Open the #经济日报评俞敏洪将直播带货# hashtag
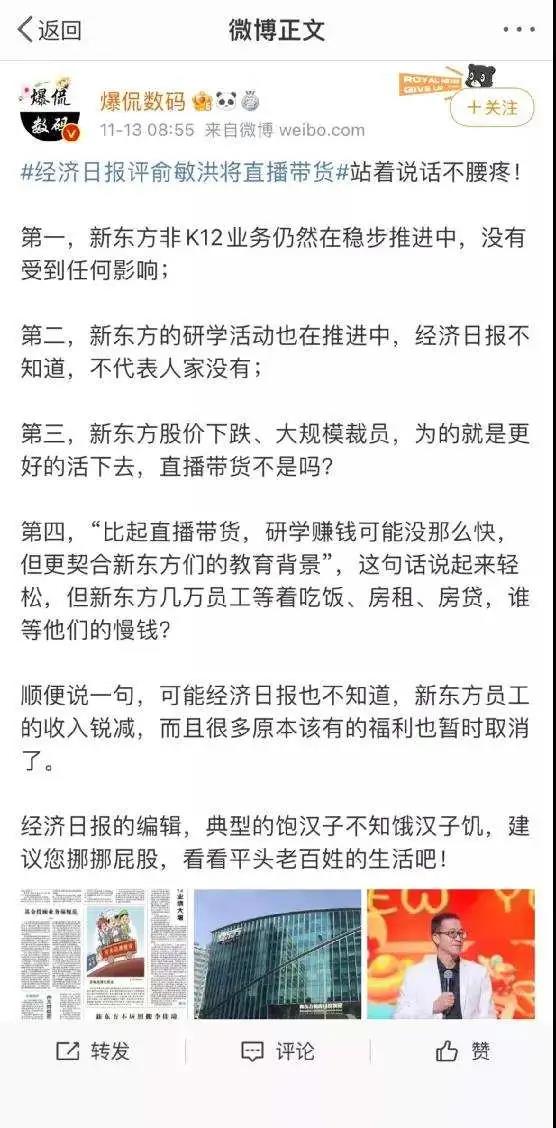Image resolution: width=556 pixels, height=1128 pixels. pos(185,174)
